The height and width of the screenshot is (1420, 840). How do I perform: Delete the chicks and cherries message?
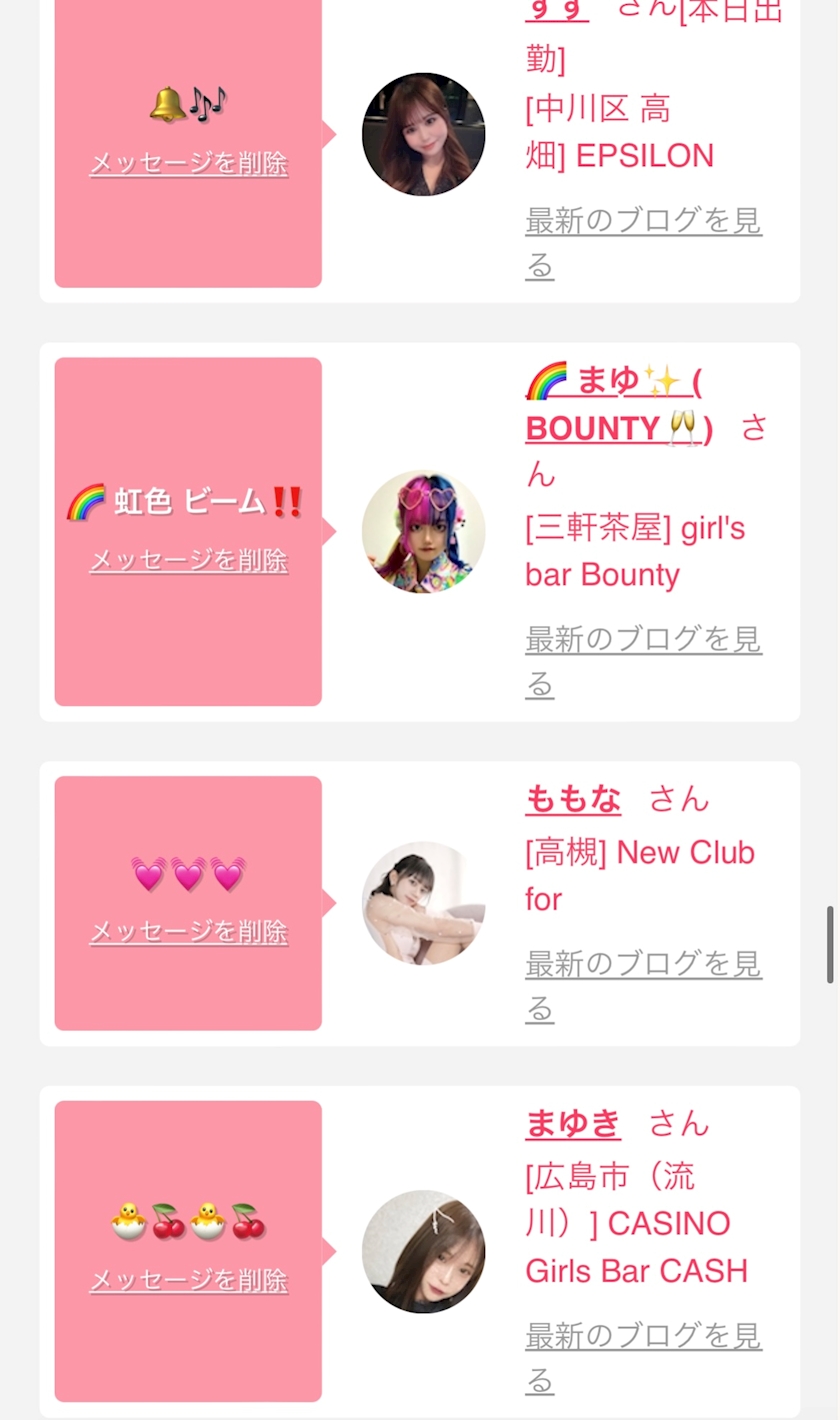click(189, 1280)
